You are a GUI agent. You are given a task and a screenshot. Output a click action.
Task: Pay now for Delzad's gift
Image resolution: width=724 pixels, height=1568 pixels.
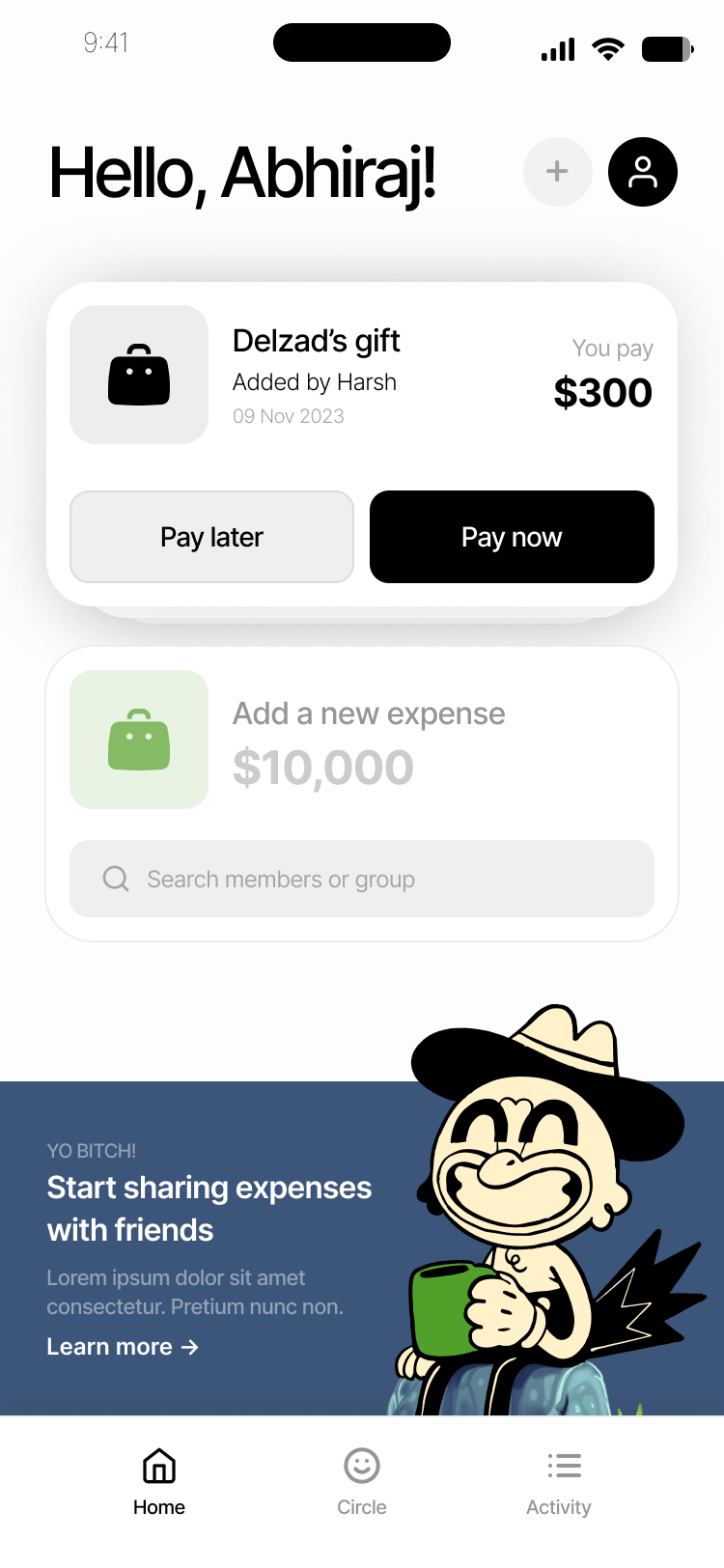coord(512,537)
